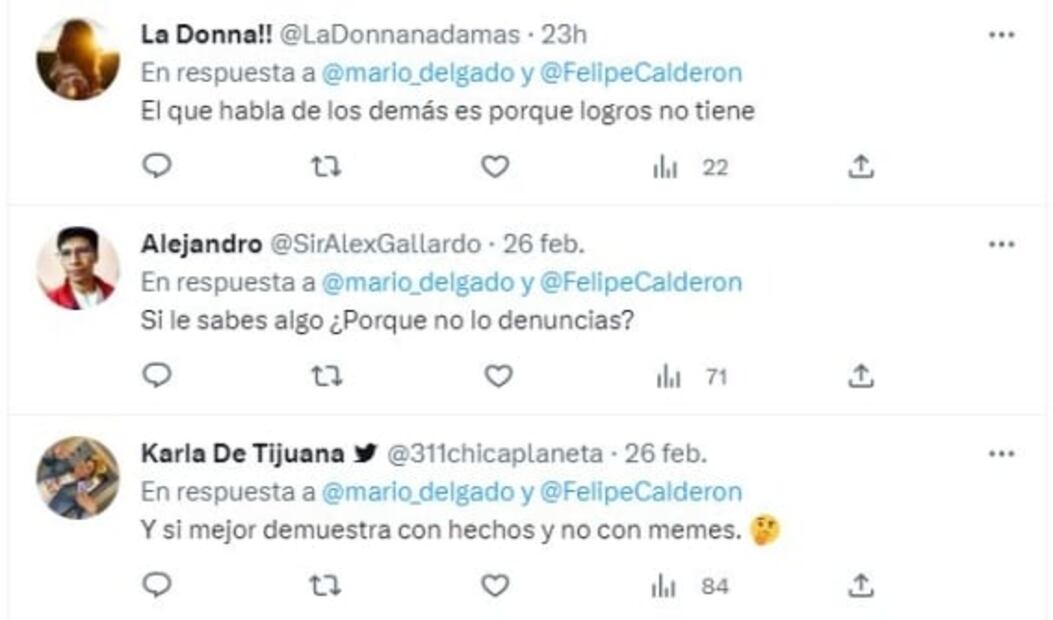1053x620 pixels.
Task: Share Karla De Tijuana's tweet
Action: 860,585
